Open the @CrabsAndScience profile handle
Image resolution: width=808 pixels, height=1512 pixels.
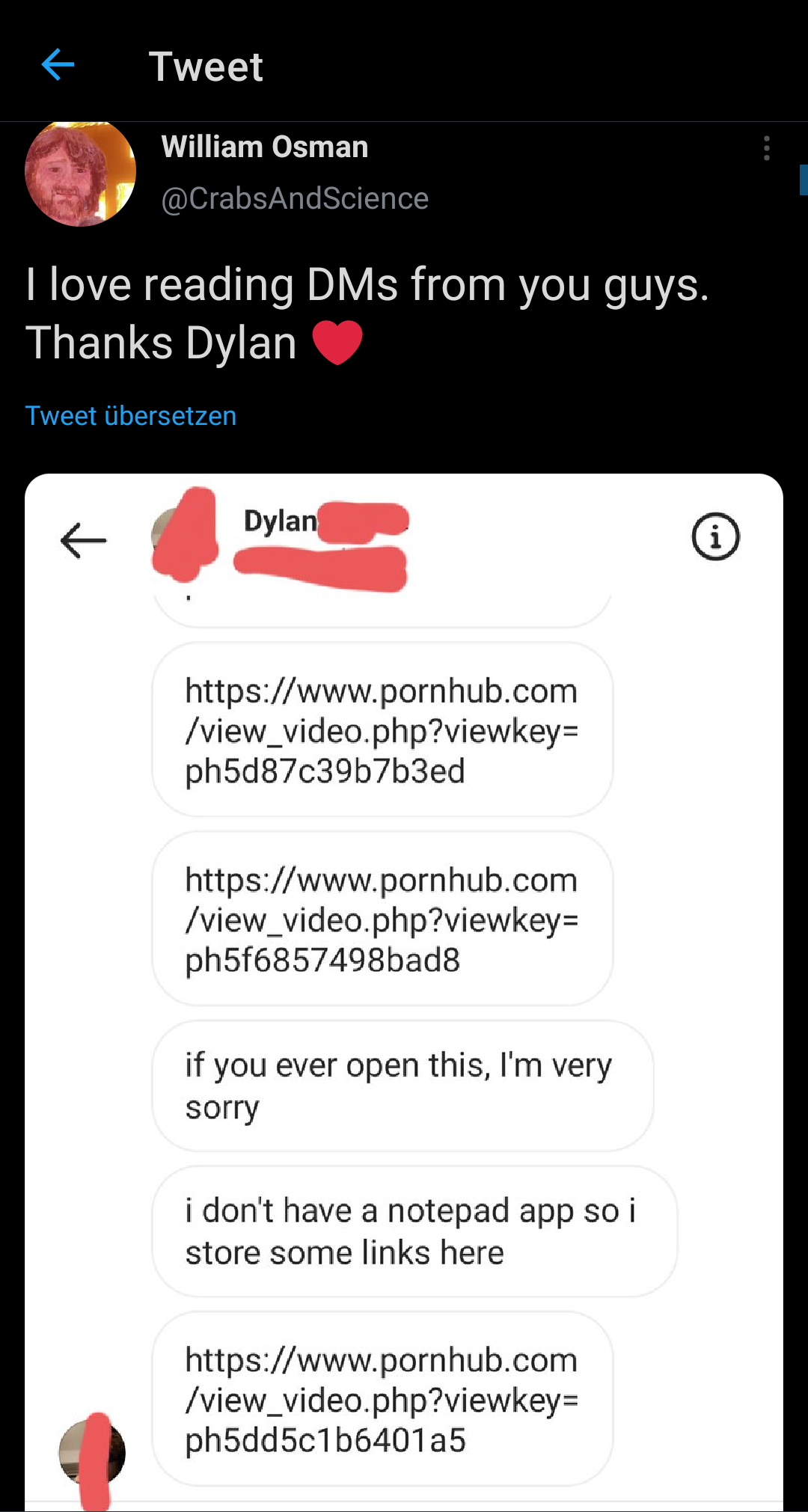pyautogui.click(x=295, y=198)
